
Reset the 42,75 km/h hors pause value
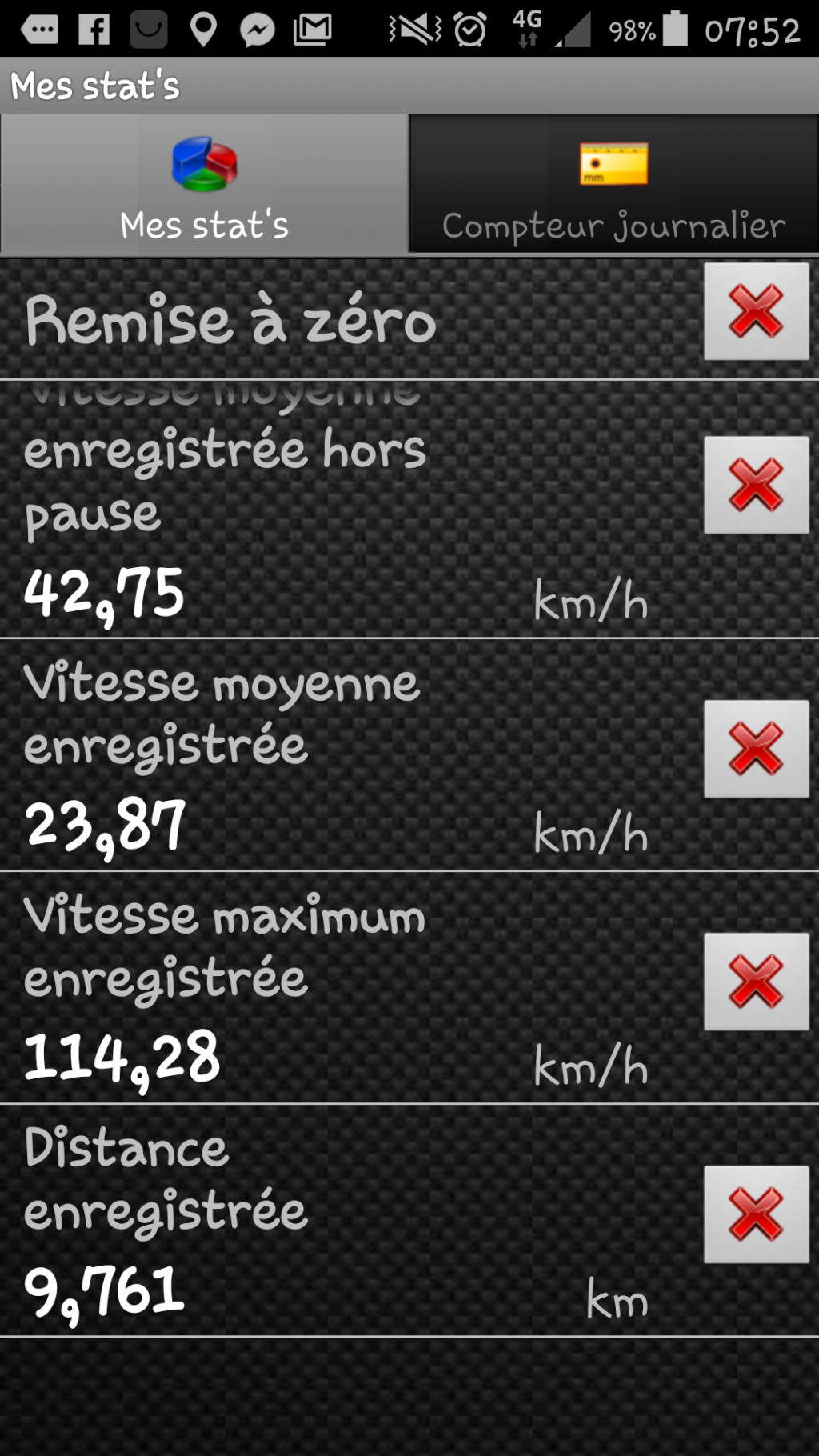tap(756, 485)
